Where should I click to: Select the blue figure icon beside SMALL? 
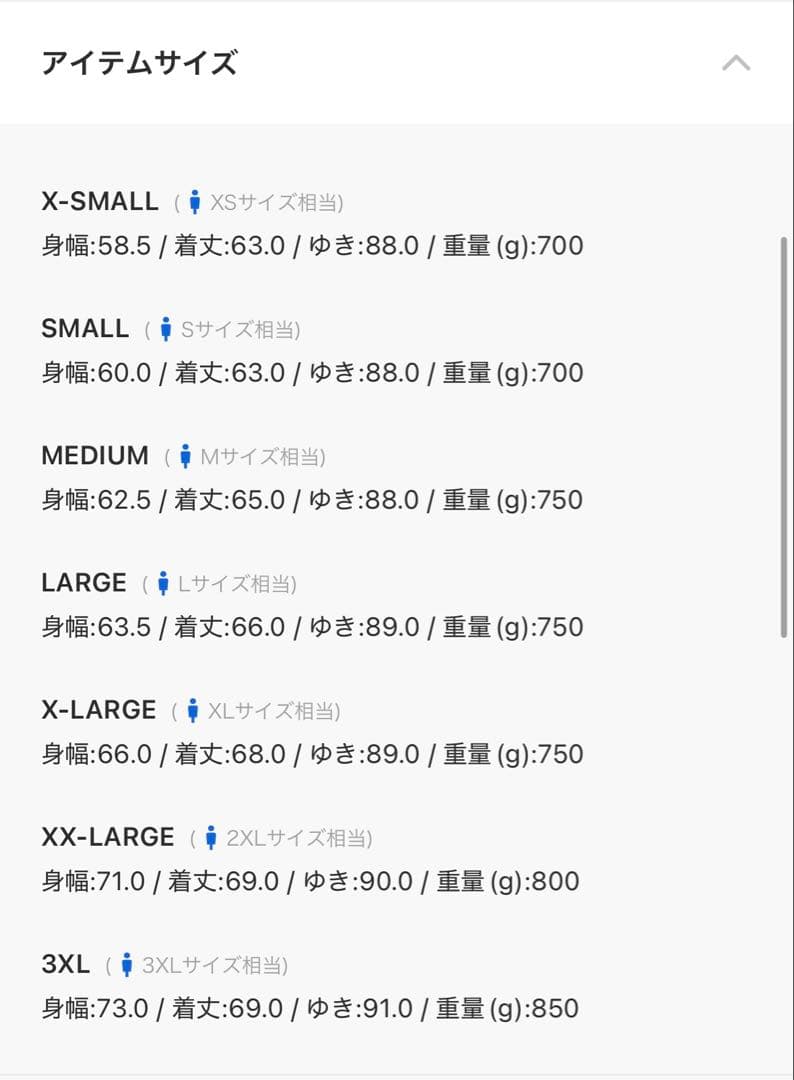[x=168, y=327]
